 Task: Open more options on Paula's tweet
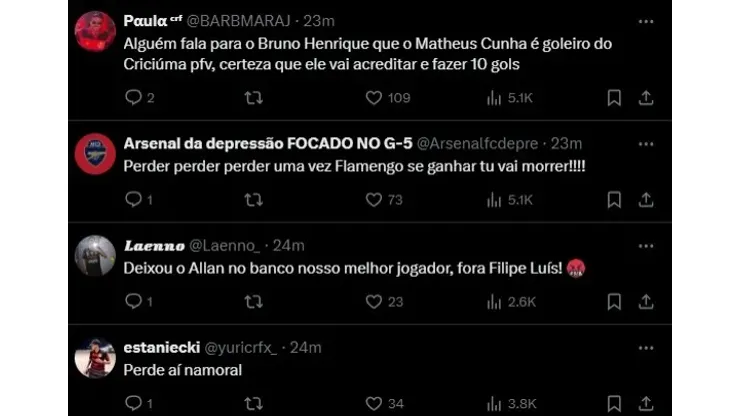(646, 20)
